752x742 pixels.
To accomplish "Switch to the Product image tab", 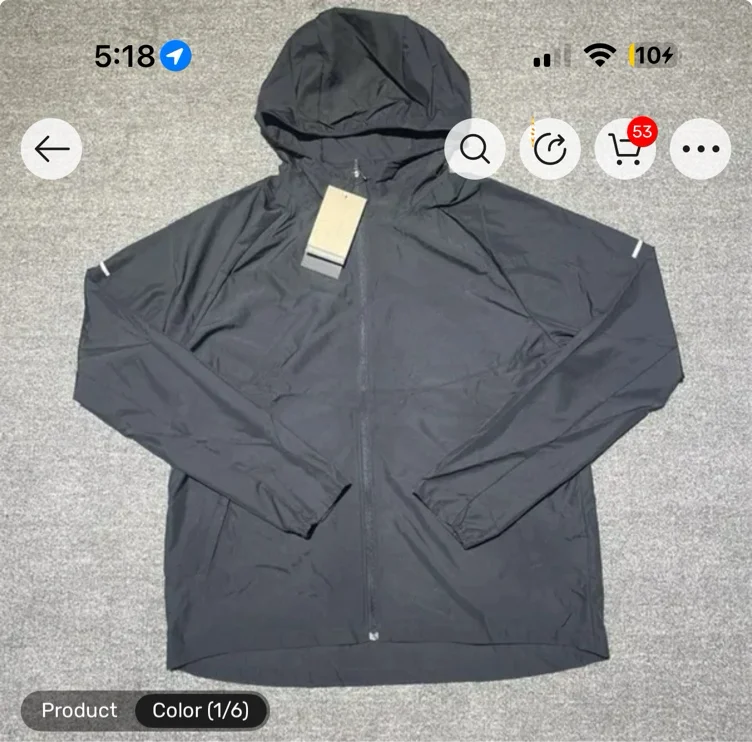I will [79, 710].
